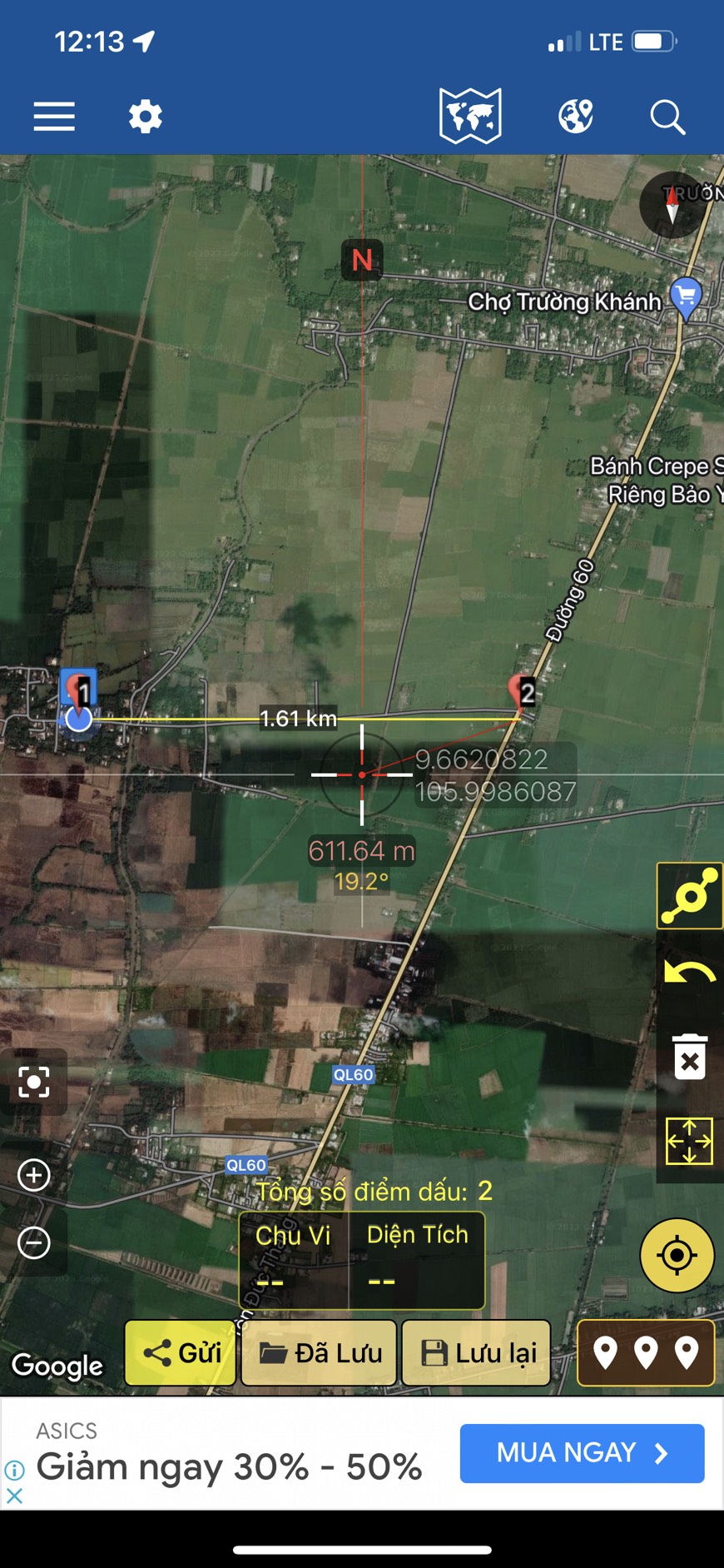
Task: Tap the focus frame icon
Action: (34, 1082)
